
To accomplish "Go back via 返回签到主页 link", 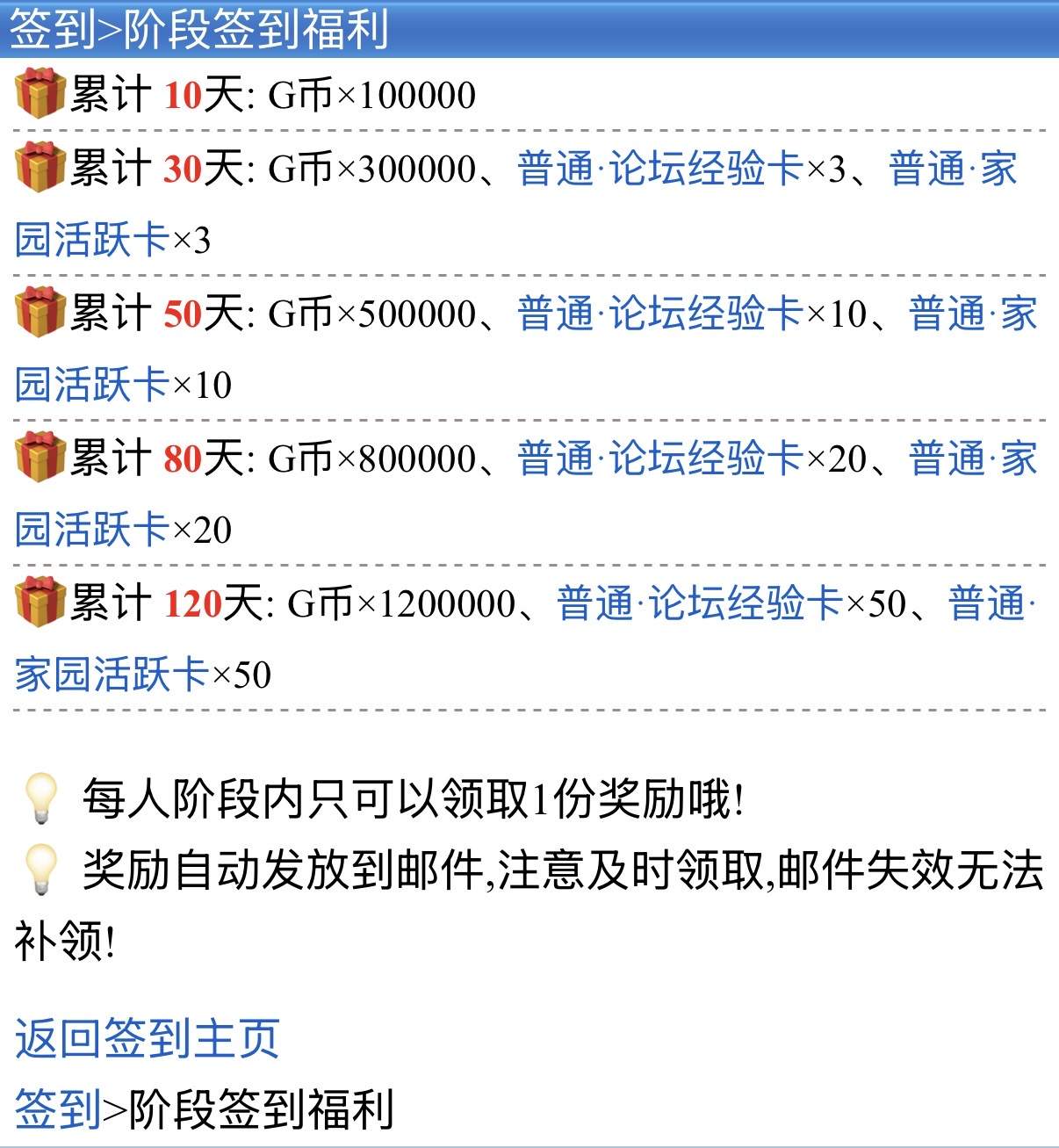I will [147, 1038].
